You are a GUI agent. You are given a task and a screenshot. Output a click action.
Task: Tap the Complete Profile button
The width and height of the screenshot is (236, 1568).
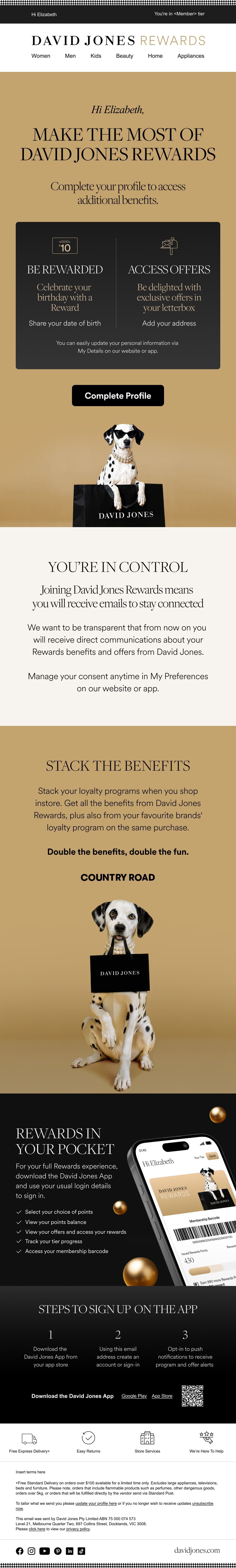click(x=118, y=396)
